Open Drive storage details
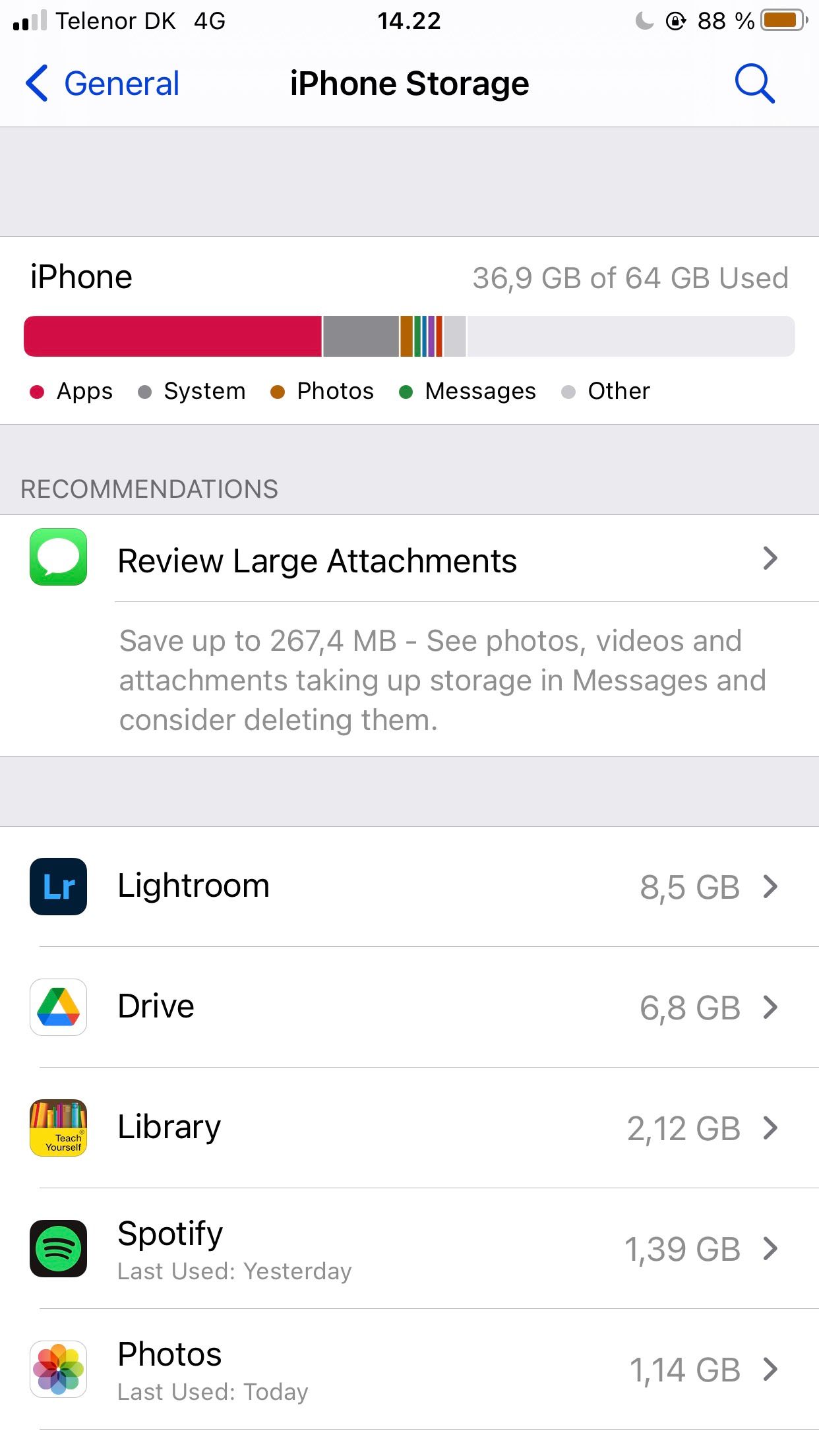The height and width of the screenshot is (1456, 819). [x=409, y=1007]
